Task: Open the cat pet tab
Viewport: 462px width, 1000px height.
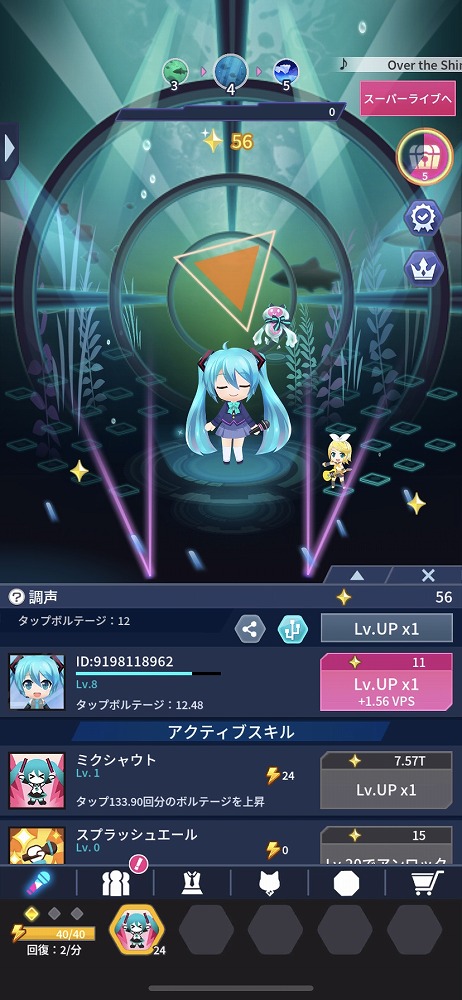Action: pos(269,883)
